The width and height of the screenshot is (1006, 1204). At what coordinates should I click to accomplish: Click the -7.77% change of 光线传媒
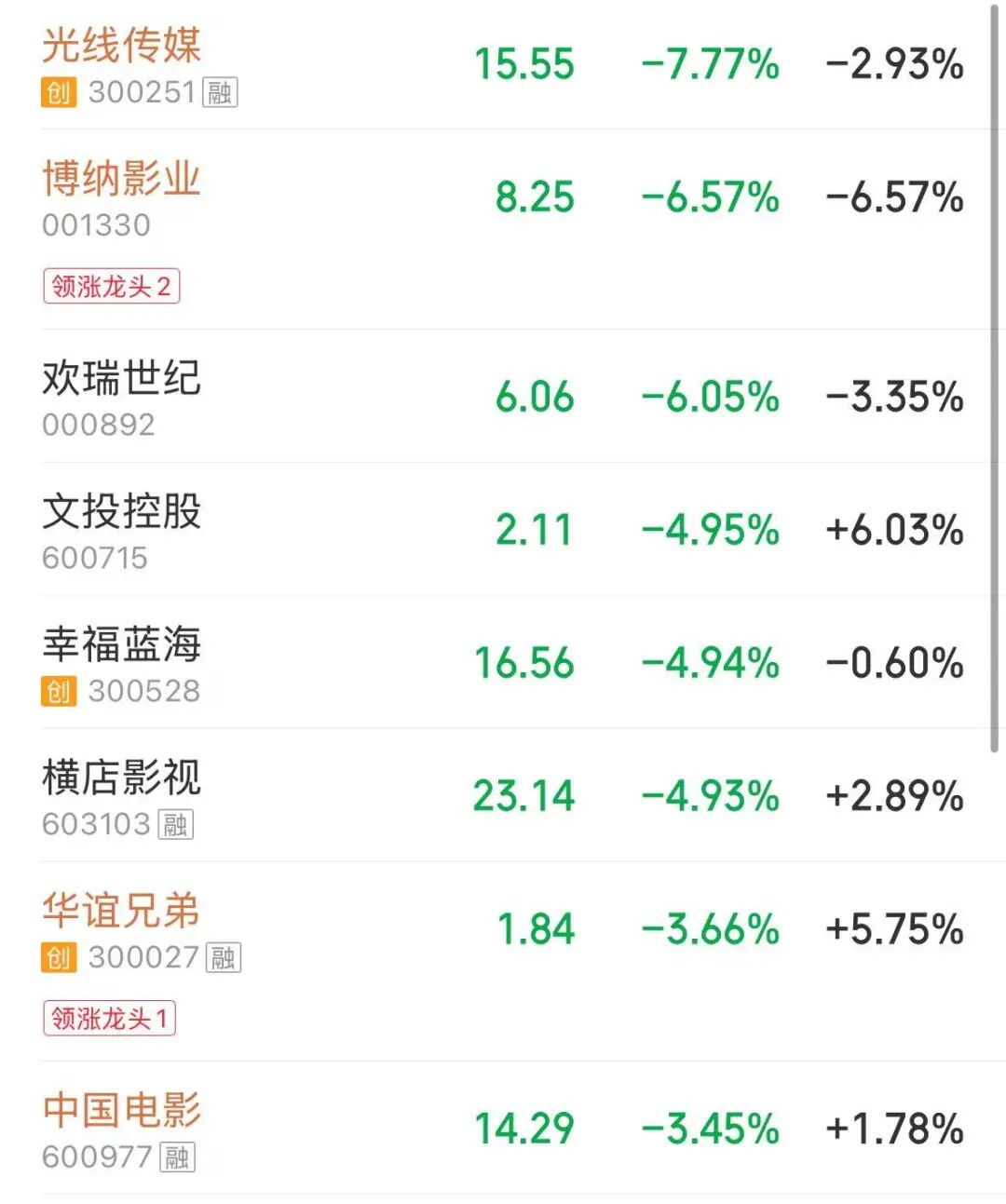click(710, 66)
